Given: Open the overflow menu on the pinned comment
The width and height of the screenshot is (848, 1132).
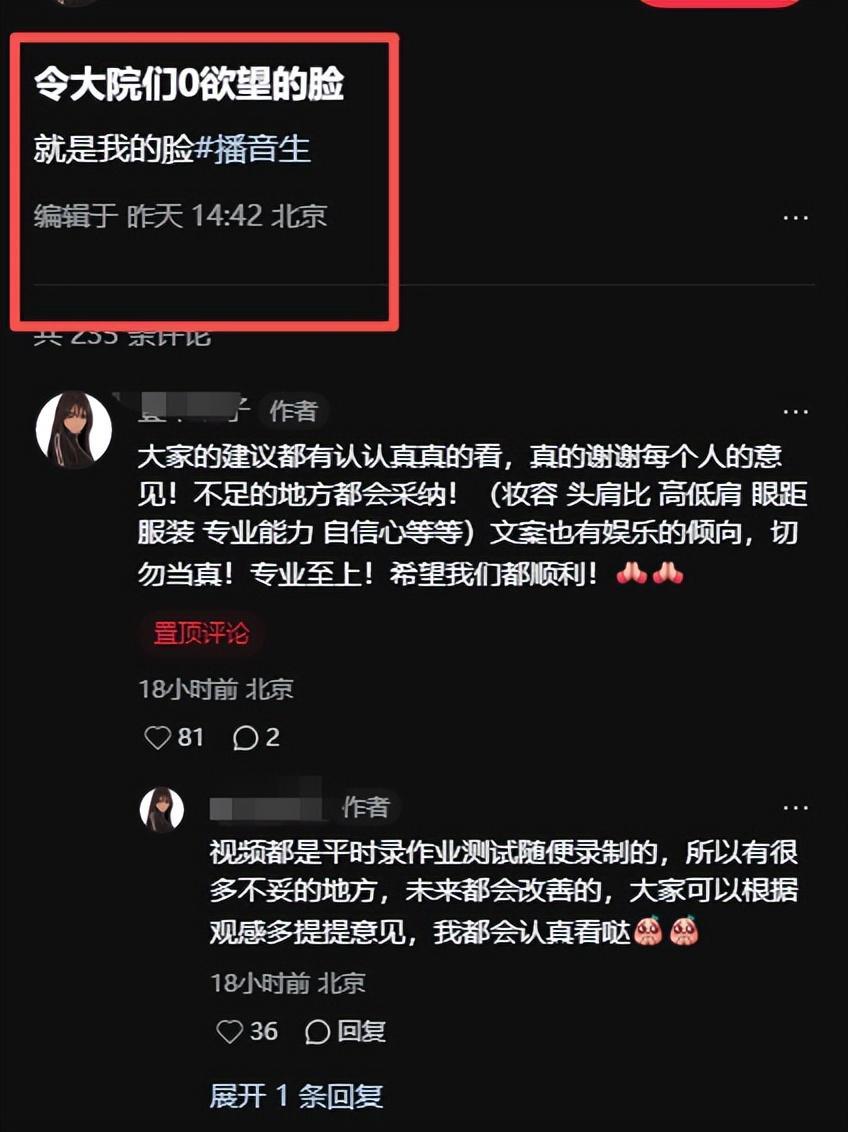Looking at the screenshot, I should [795, 412].
